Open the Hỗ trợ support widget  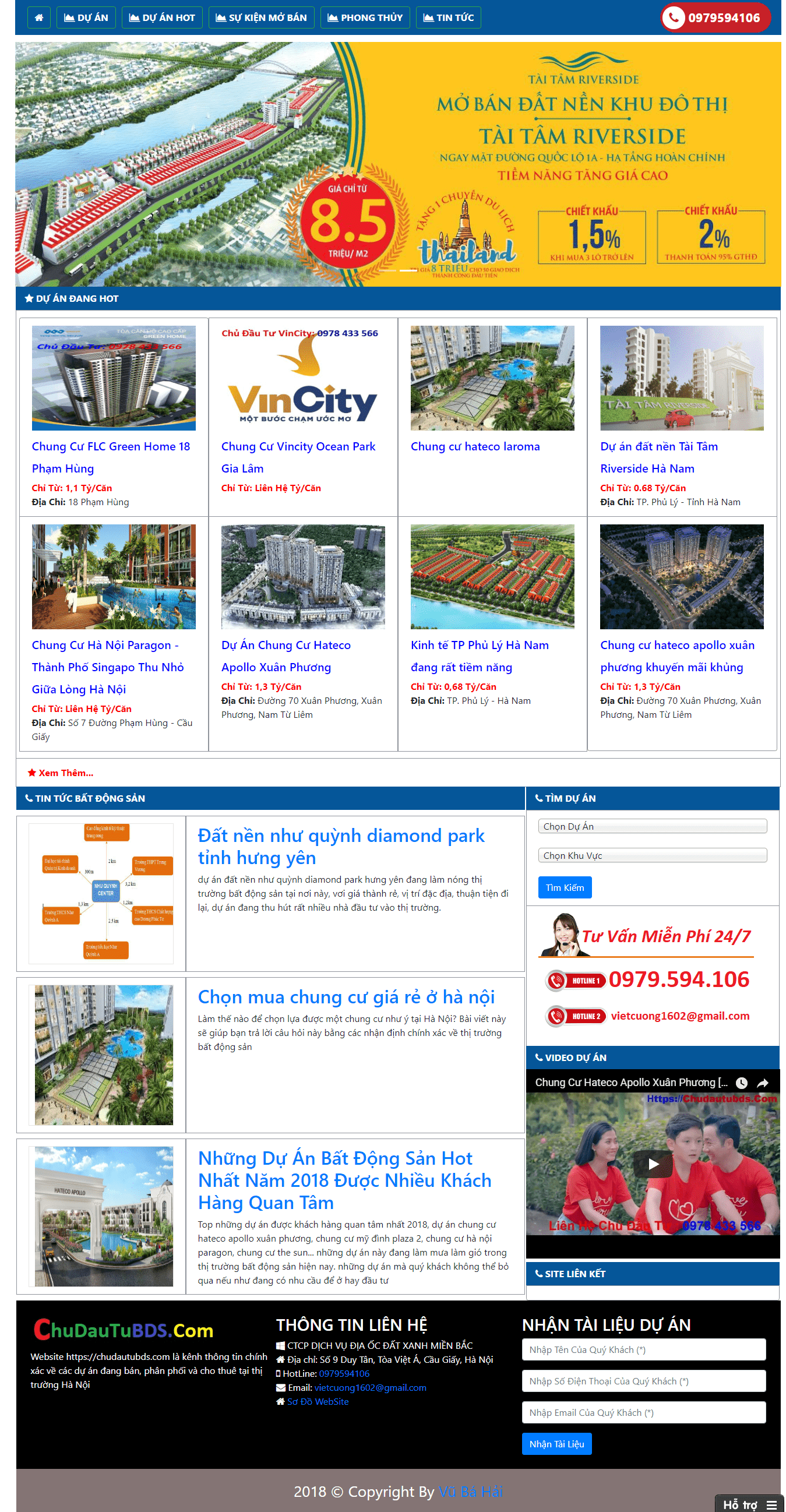coord(749,1504)
